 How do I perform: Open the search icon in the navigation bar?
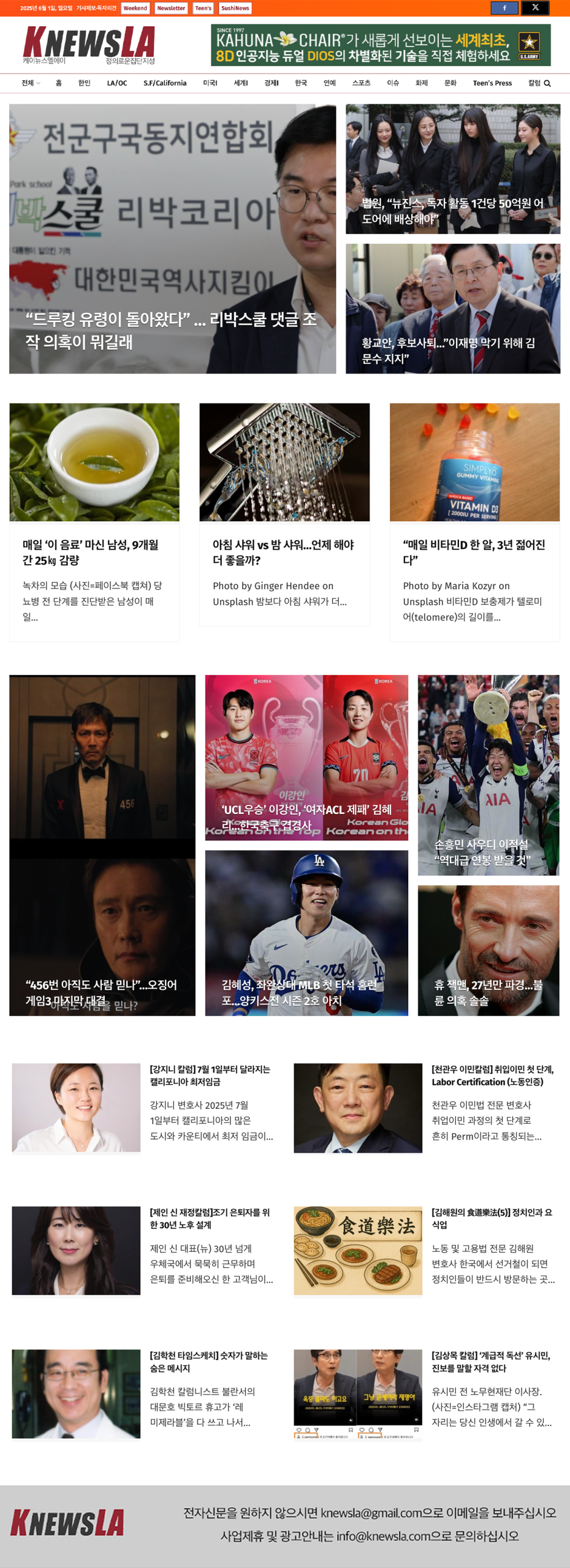coord(547,83)
